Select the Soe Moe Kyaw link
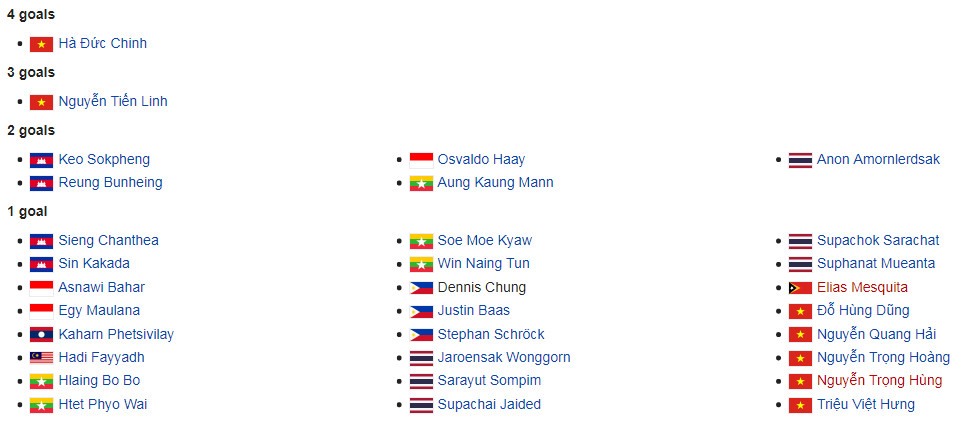Screen dimensions: 965x424 pos(484,241)
